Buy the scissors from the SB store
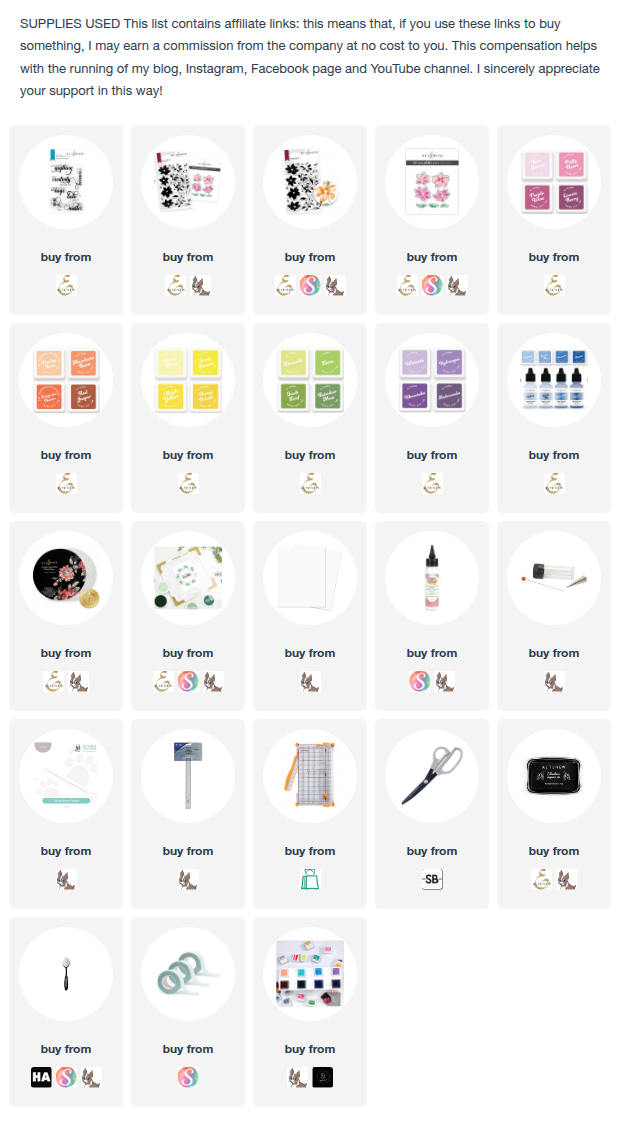Viewport: 620px width, 1127px height. 431,880
